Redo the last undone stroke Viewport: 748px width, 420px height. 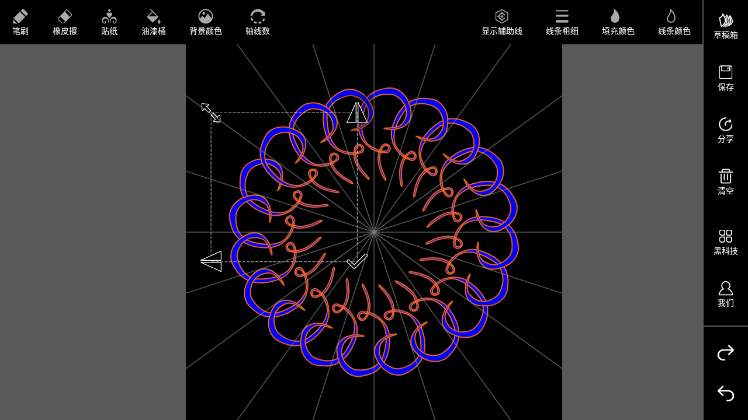pos(726,353)
